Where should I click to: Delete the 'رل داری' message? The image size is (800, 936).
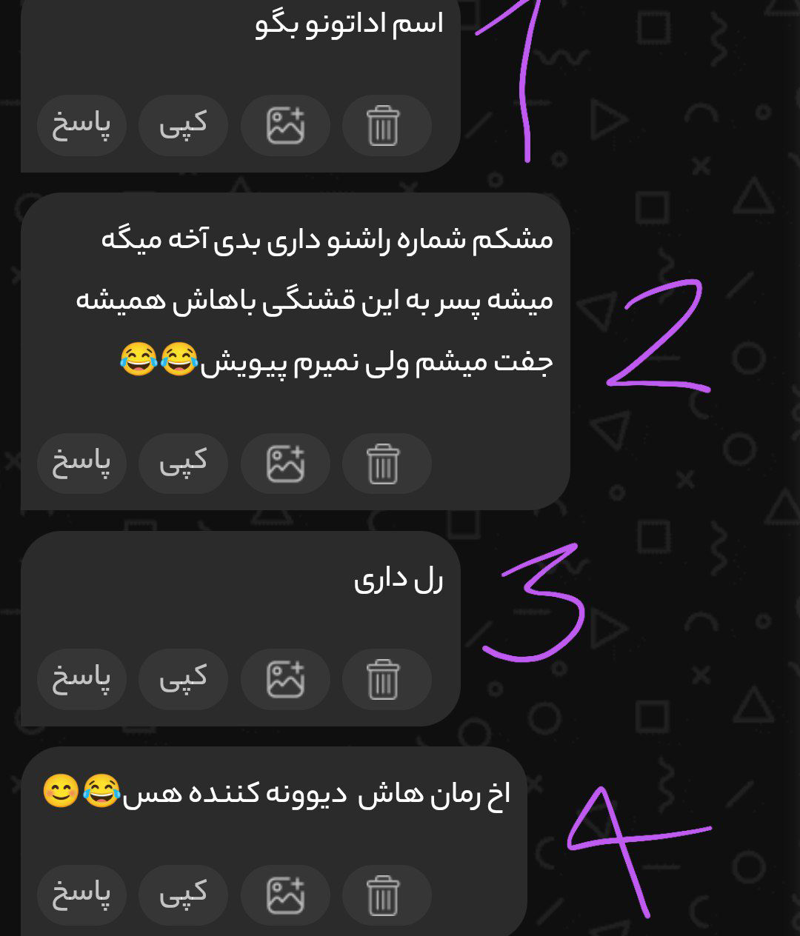[x=384, y=679]
